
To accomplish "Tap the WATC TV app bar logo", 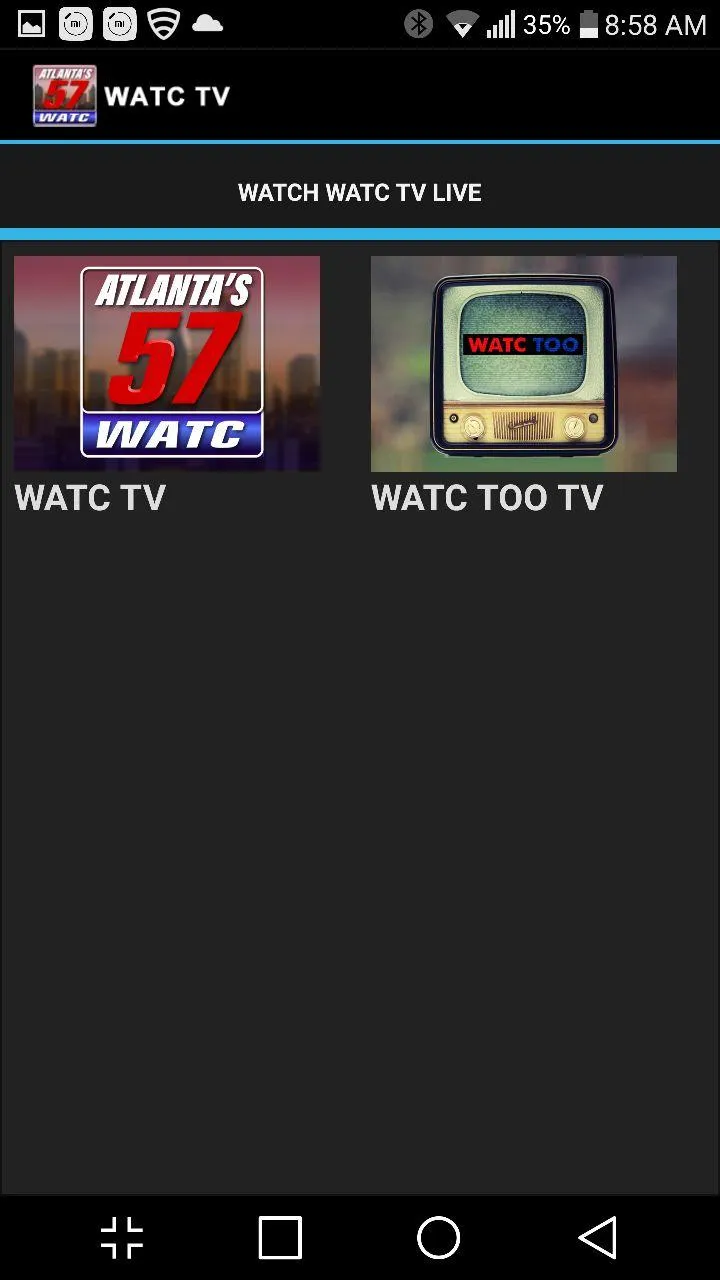I will click(x=65, y=96).
